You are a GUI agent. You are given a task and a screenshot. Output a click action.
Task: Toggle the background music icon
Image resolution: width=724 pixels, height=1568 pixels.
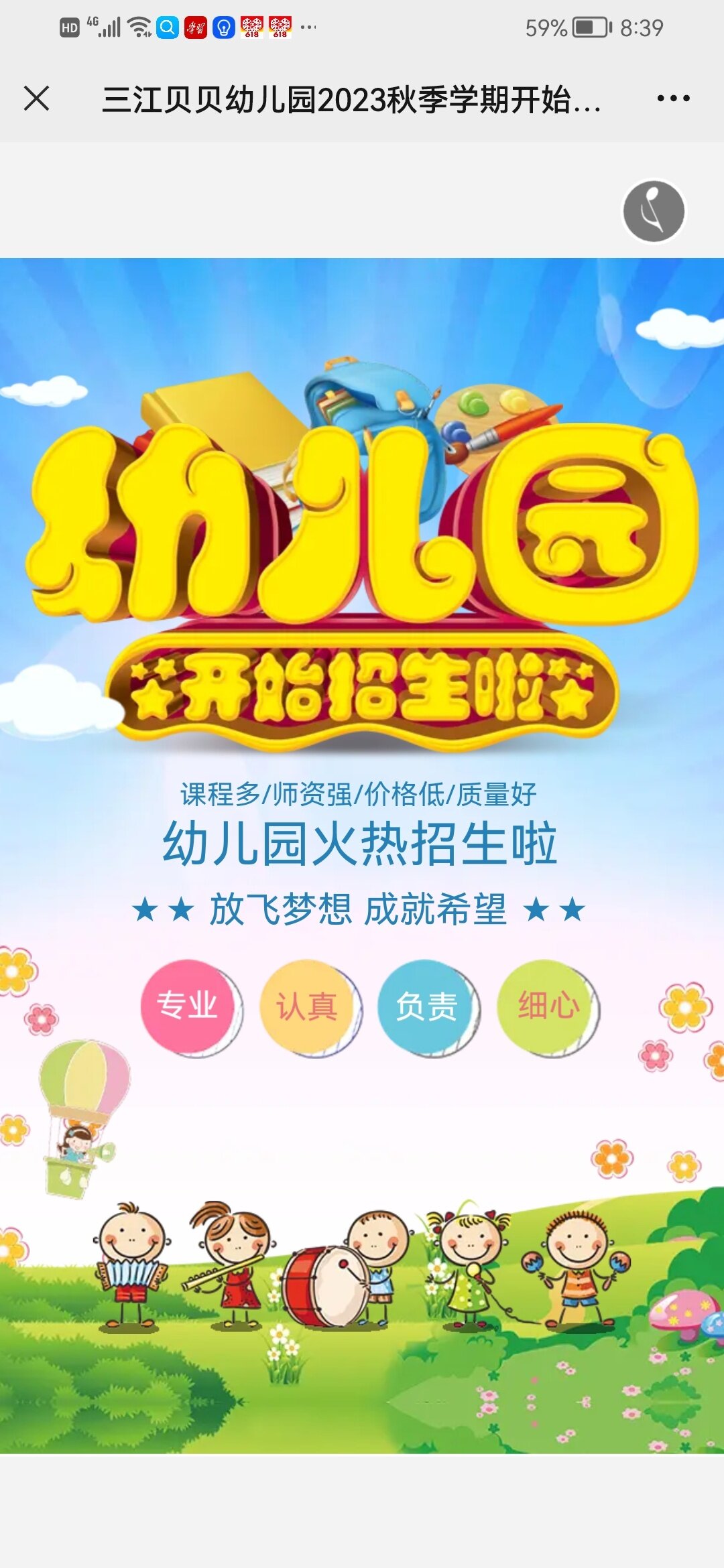654,211
